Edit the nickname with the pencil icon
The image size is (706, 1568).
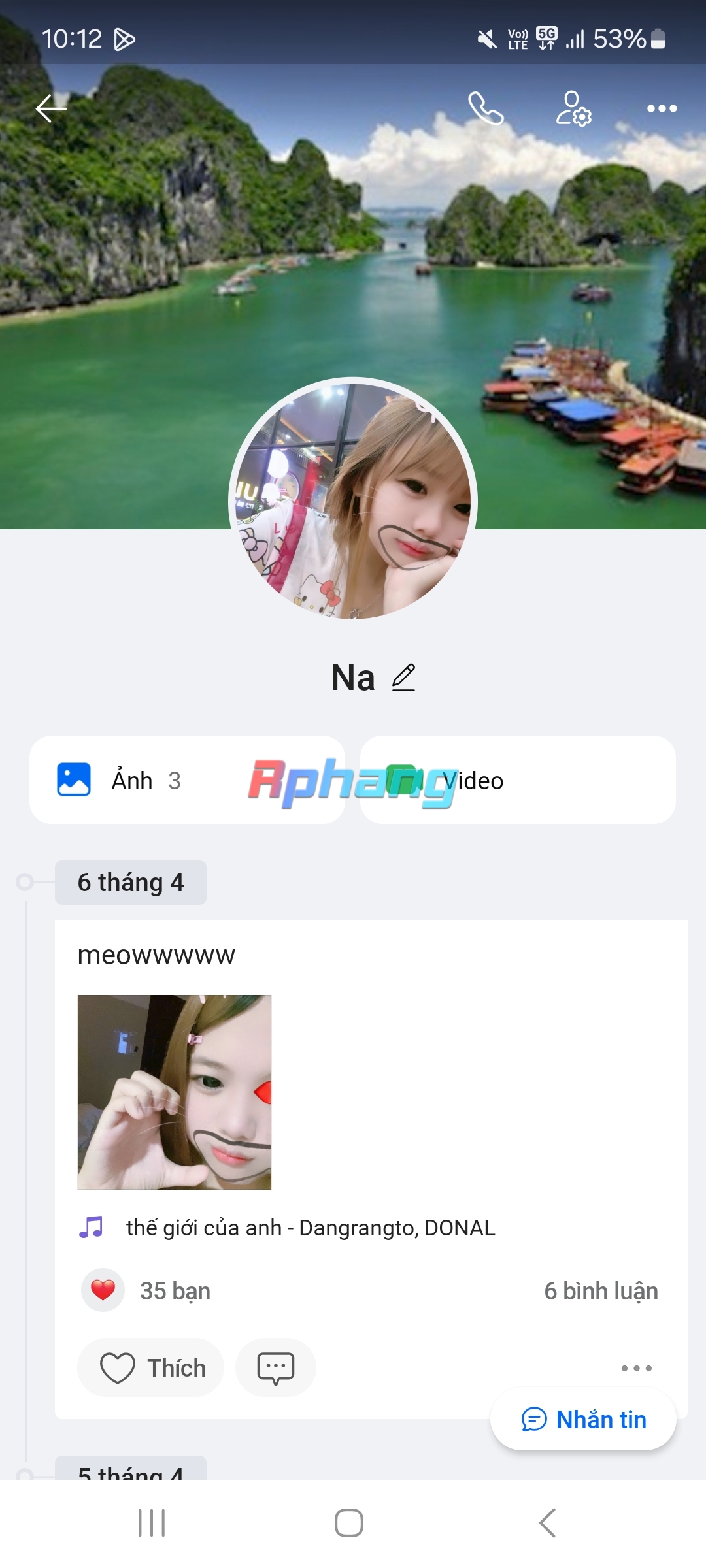[x=404, y=678]
